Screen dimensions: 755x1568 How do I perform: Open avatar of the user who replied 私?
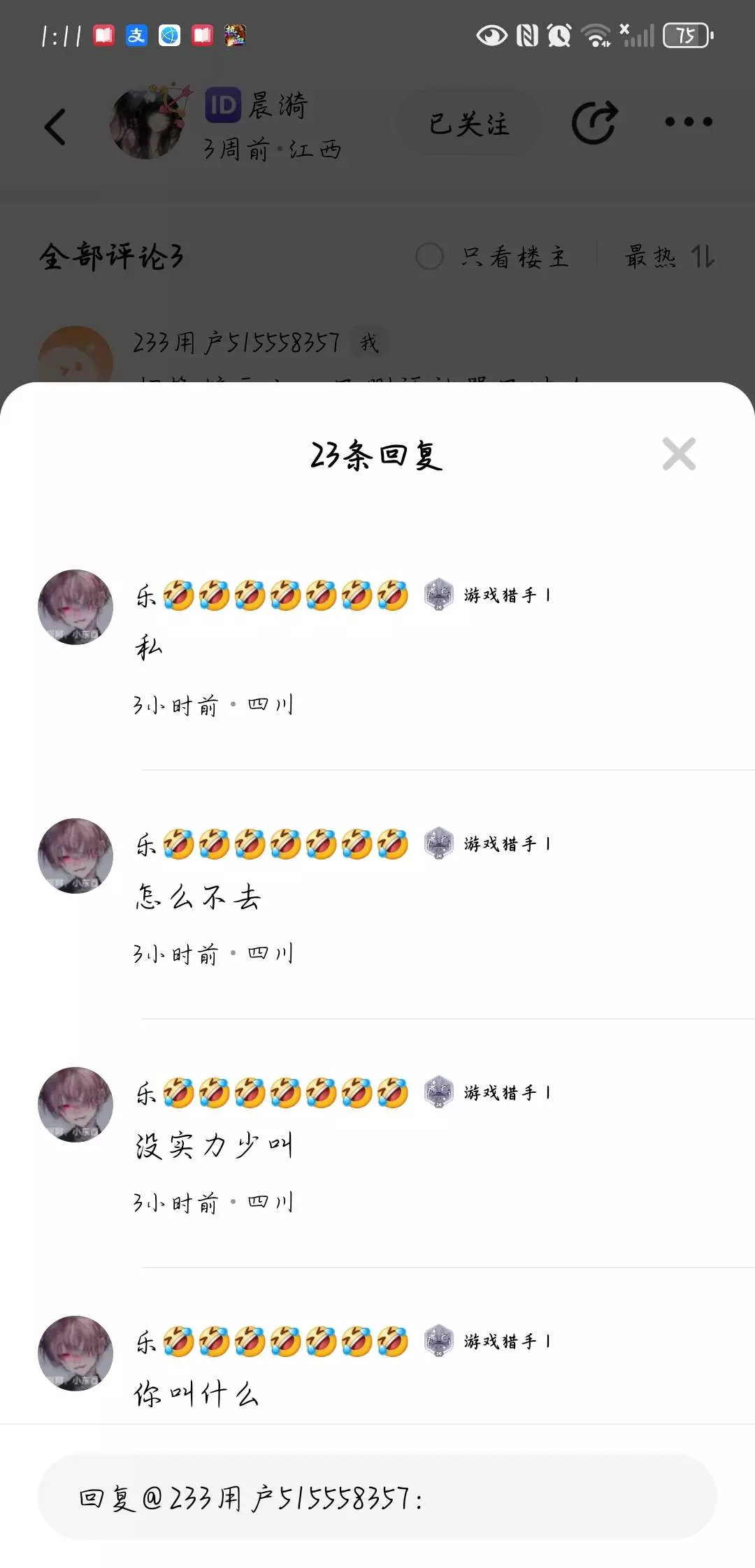(x=75, y=607)
